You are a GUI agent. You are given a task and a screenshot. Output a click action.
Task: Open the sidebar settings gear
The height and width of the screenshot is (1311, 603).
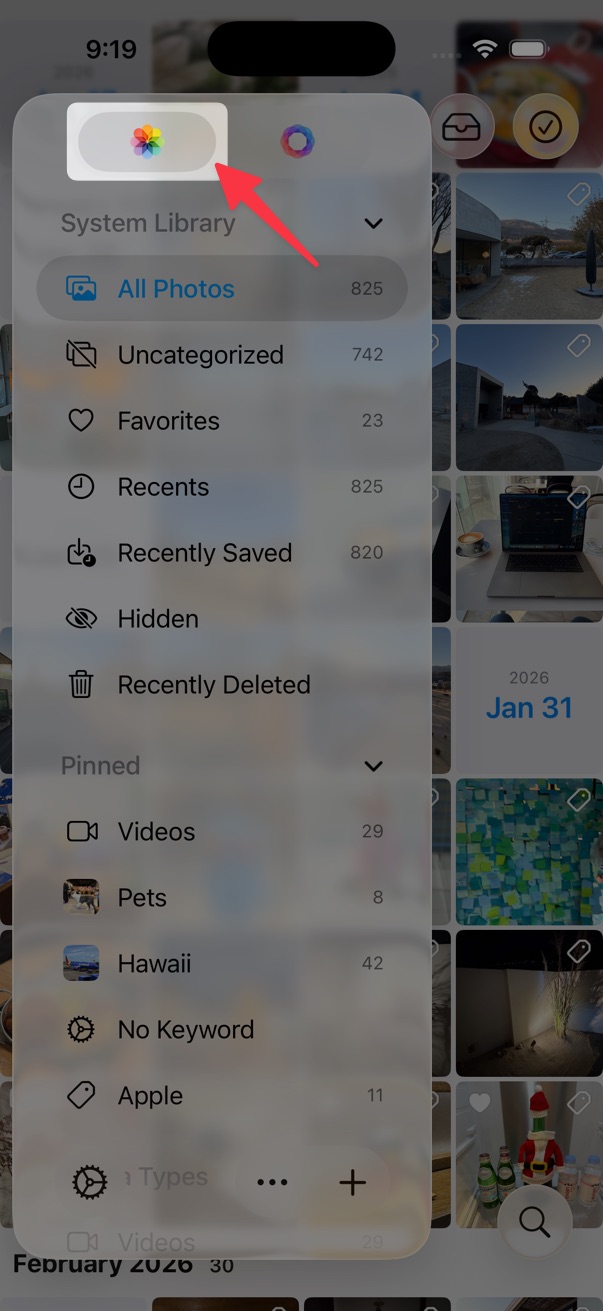[90, 1183]
